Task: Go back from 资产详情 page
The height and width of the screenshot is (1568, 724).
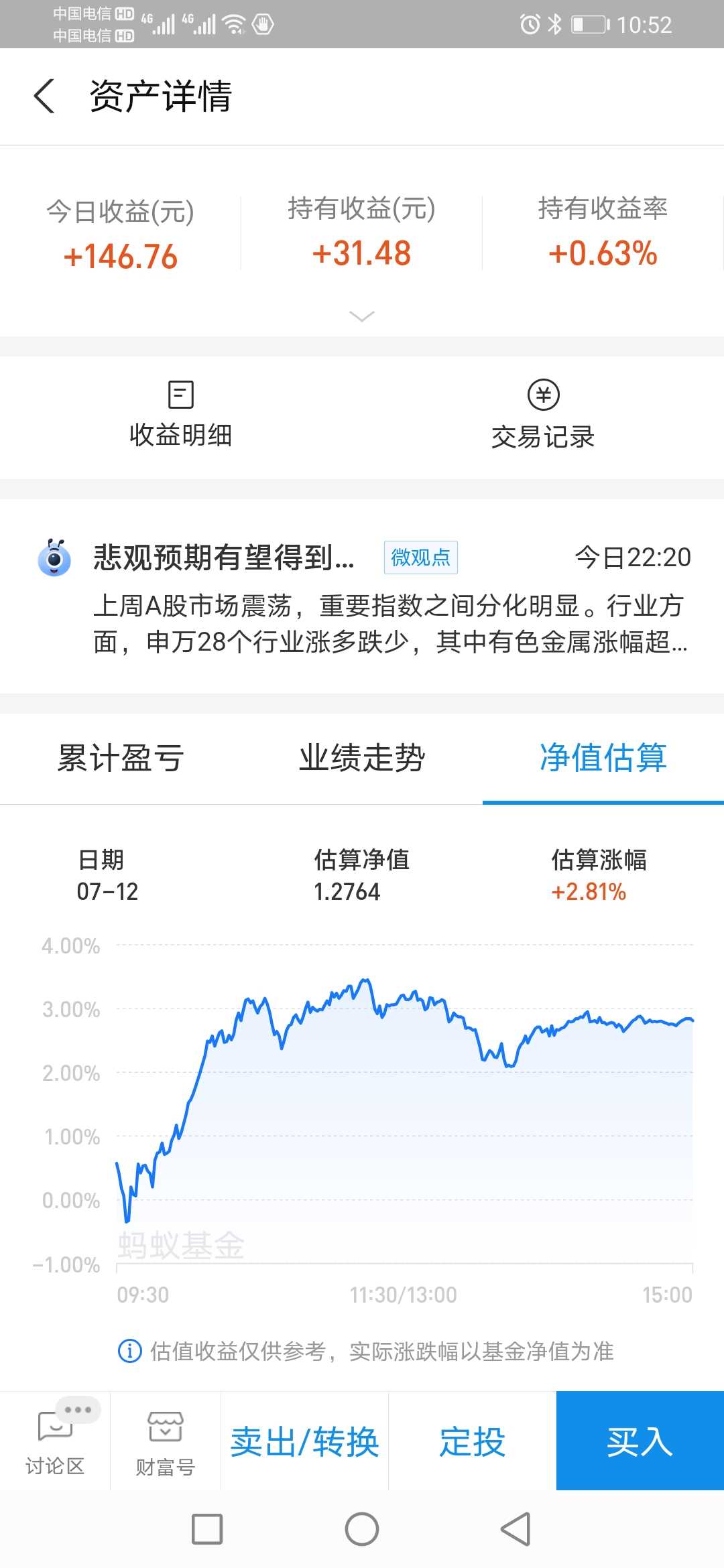Action: 44,96
